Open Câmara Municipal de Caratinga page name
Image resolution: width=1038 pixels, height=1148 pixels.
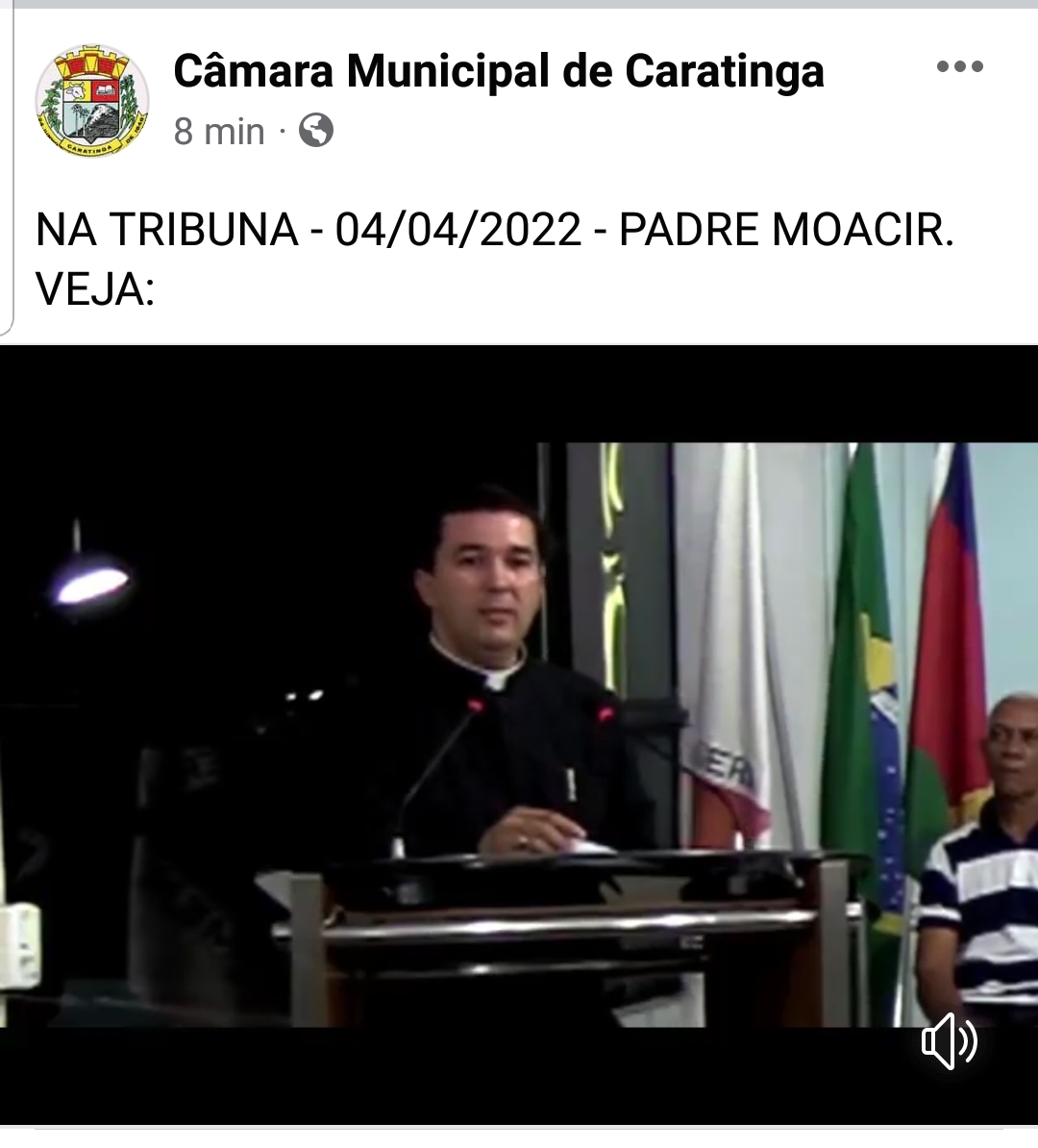click(499, 71)
